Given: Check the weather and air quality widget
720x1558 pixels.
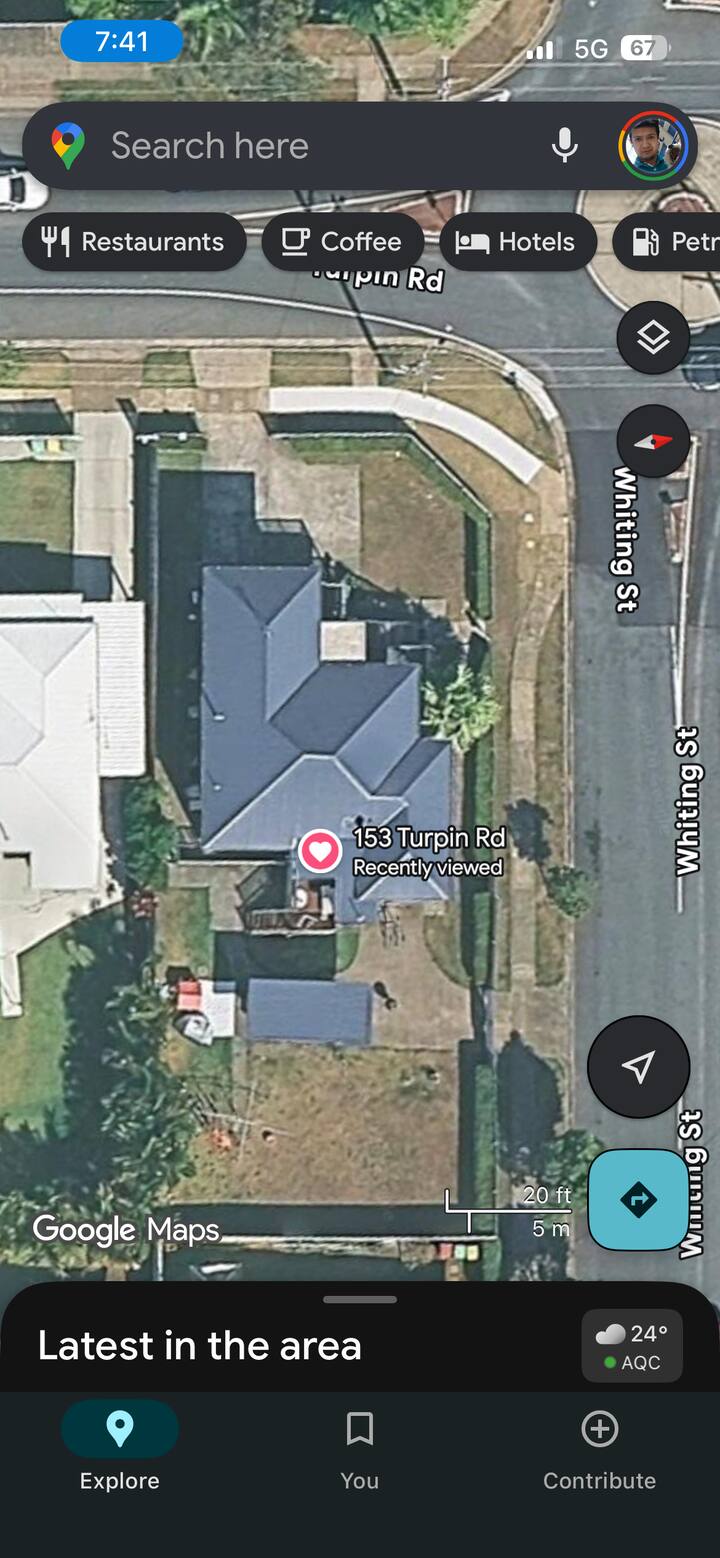Looking at the screenshot, I should tap(632, 1346).
